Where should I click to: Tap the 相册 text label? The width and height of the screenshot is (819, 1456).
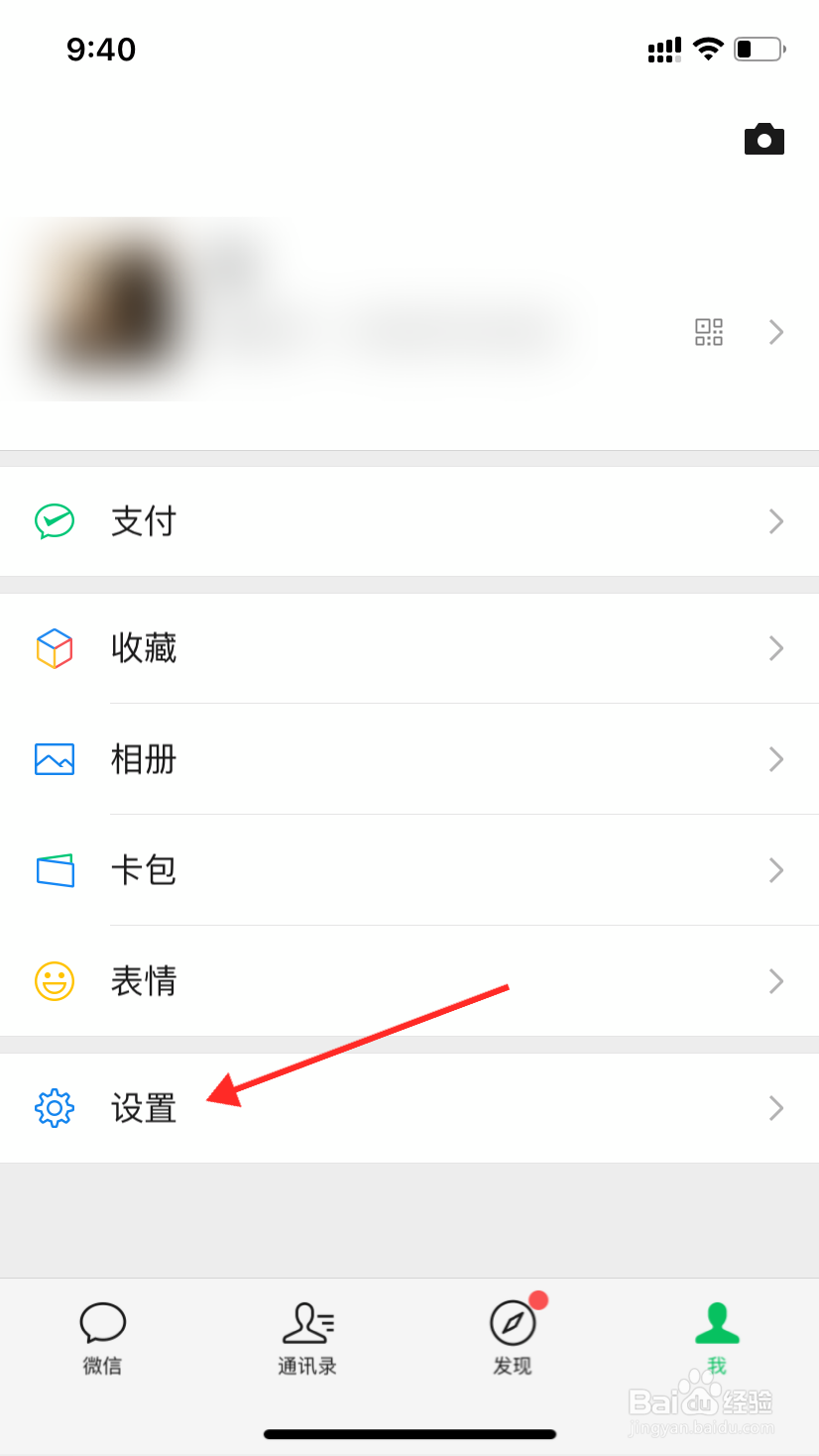pos(144,759)
